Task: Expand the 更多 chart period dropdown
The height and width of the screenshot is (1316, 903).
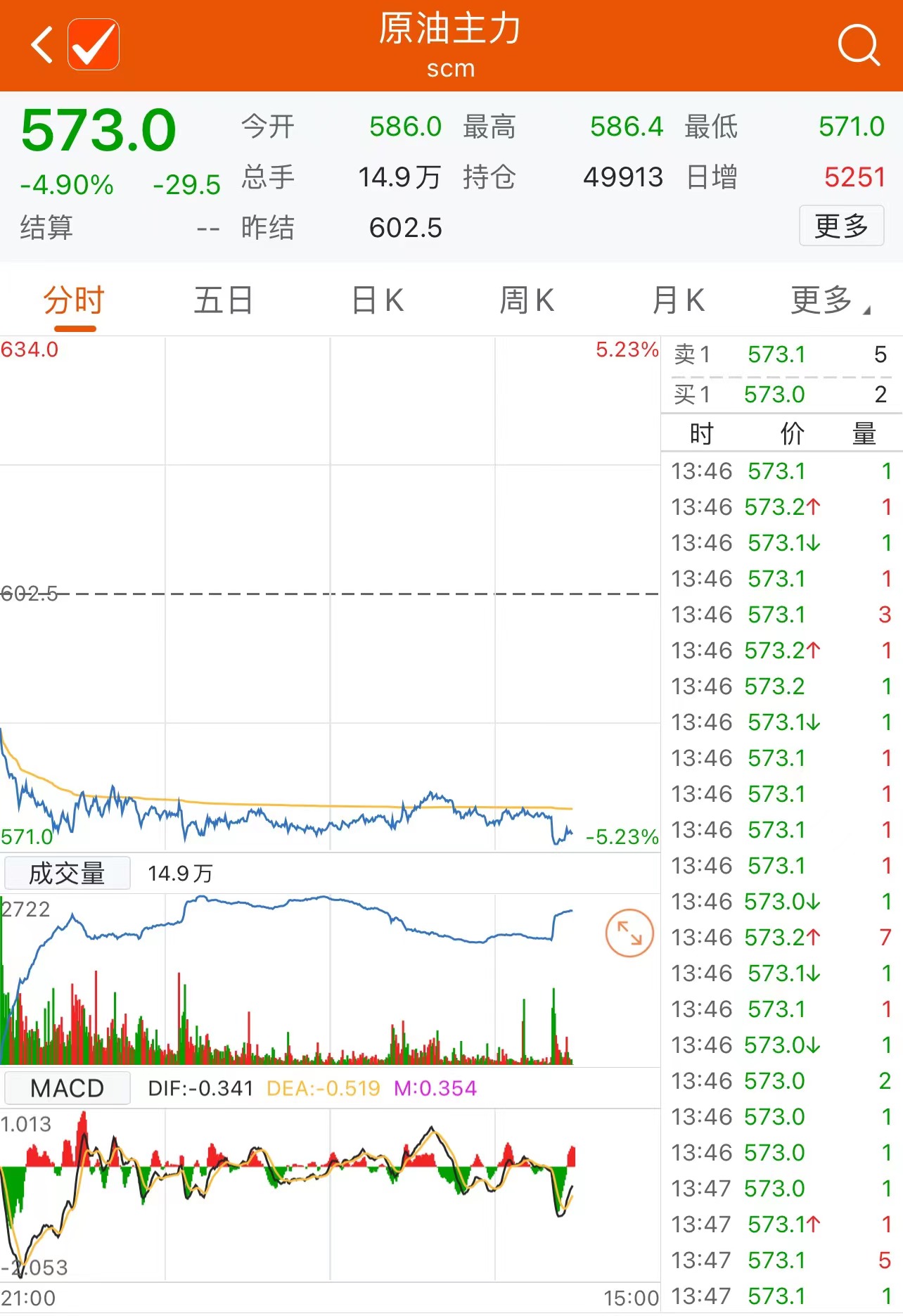Action: 830,301
